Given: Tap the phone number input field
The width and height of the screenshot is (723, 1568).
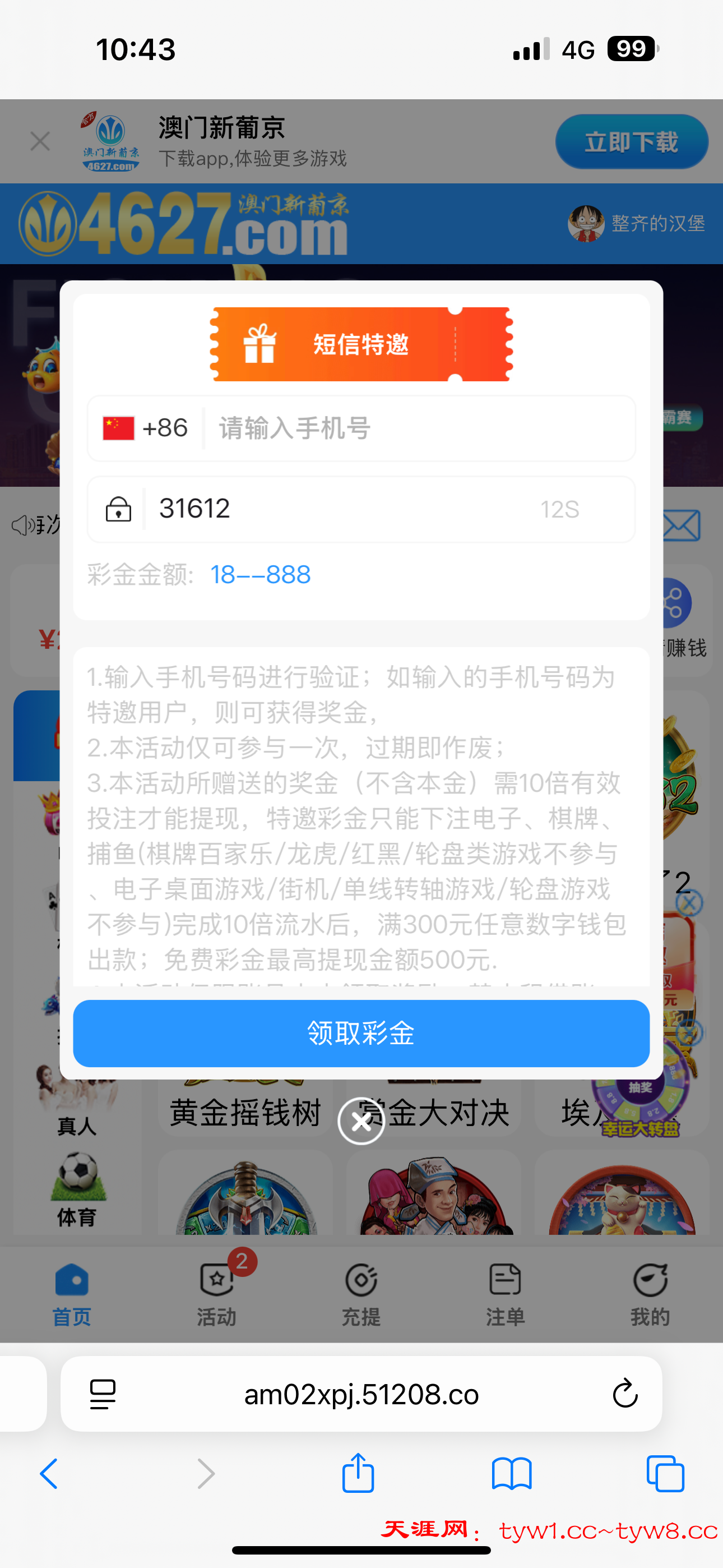Looking at the screenshot, I should [x=420, y=428].
